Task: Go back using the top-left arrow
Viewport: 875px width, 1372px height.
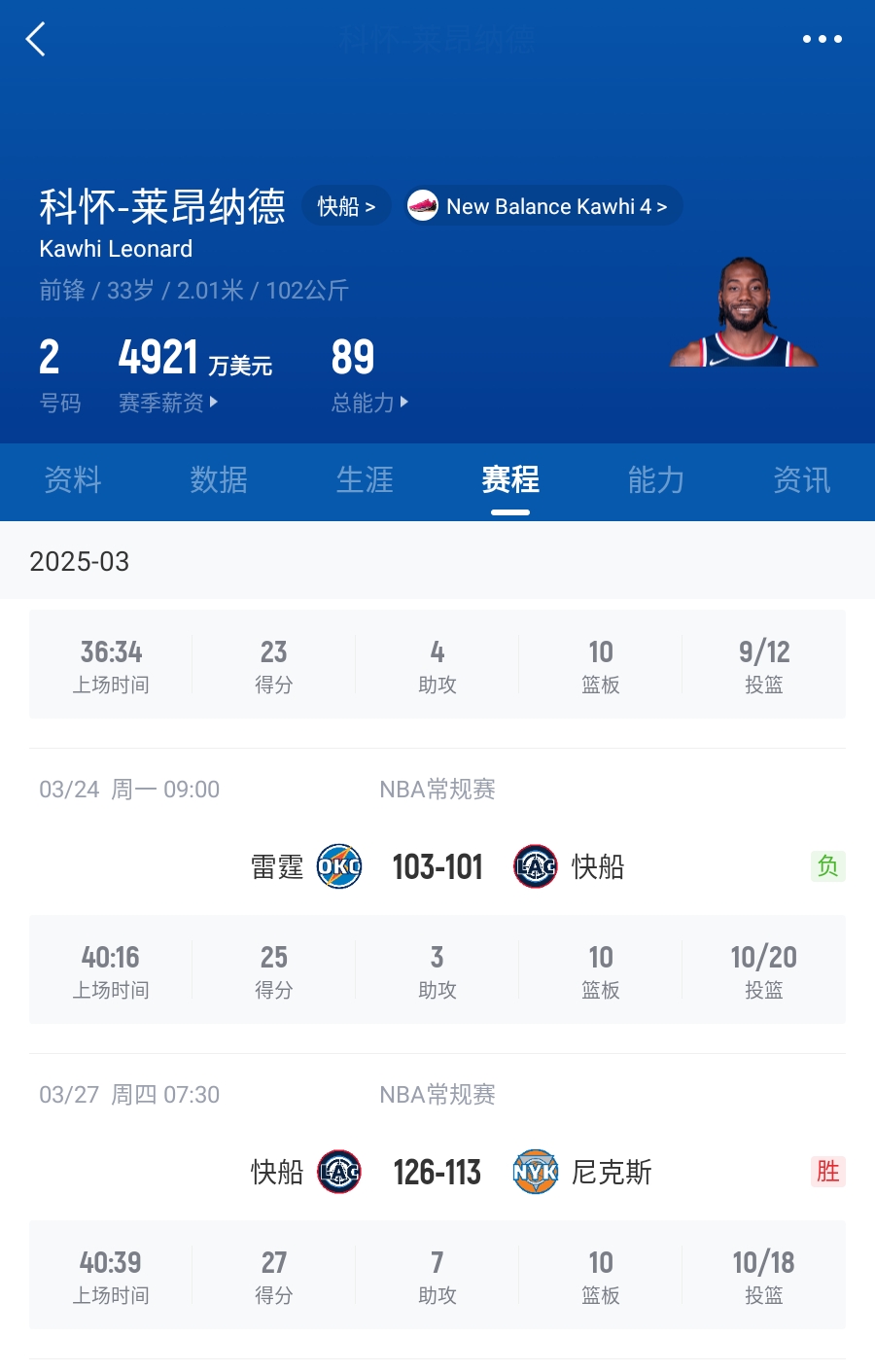Action: click(36, 40)
